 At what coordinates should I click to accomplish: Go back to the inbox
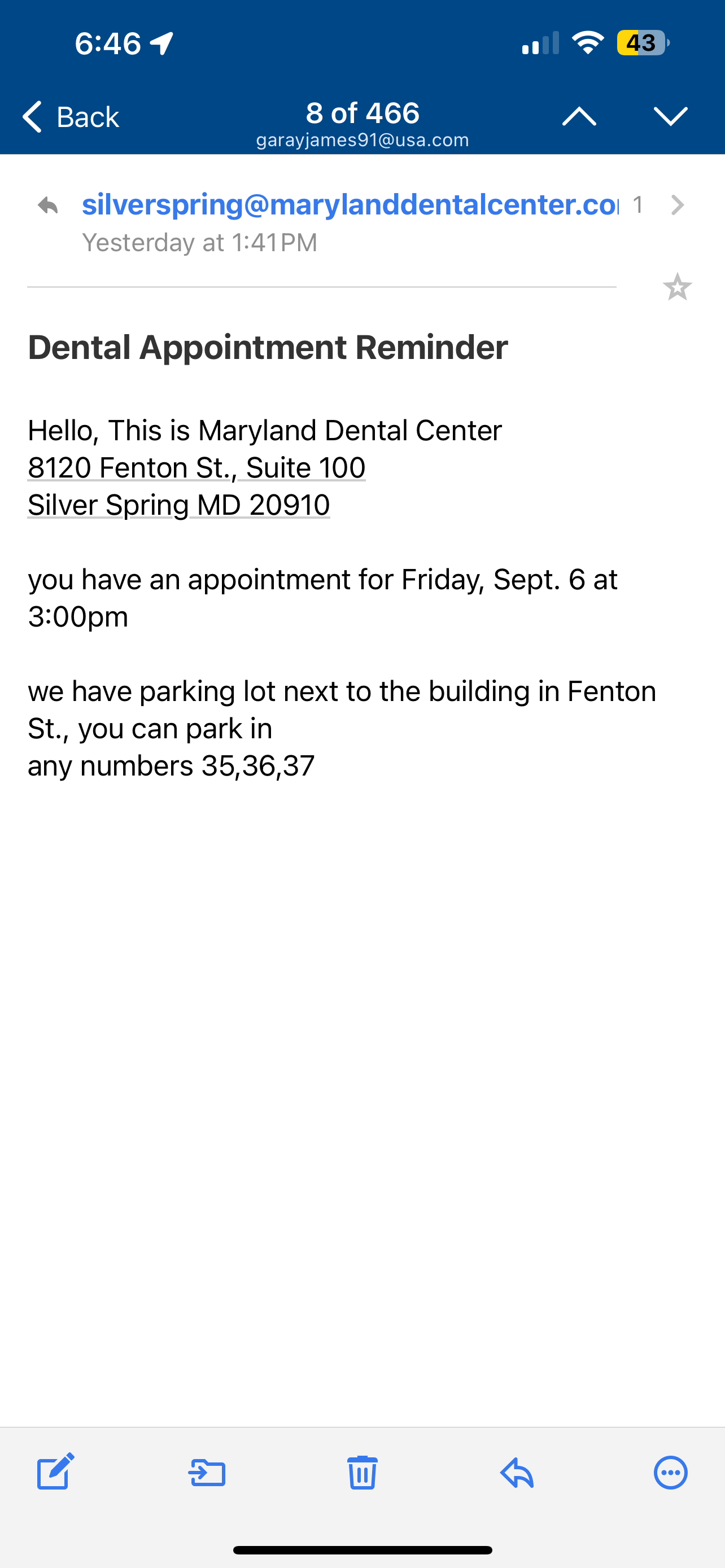70,116
